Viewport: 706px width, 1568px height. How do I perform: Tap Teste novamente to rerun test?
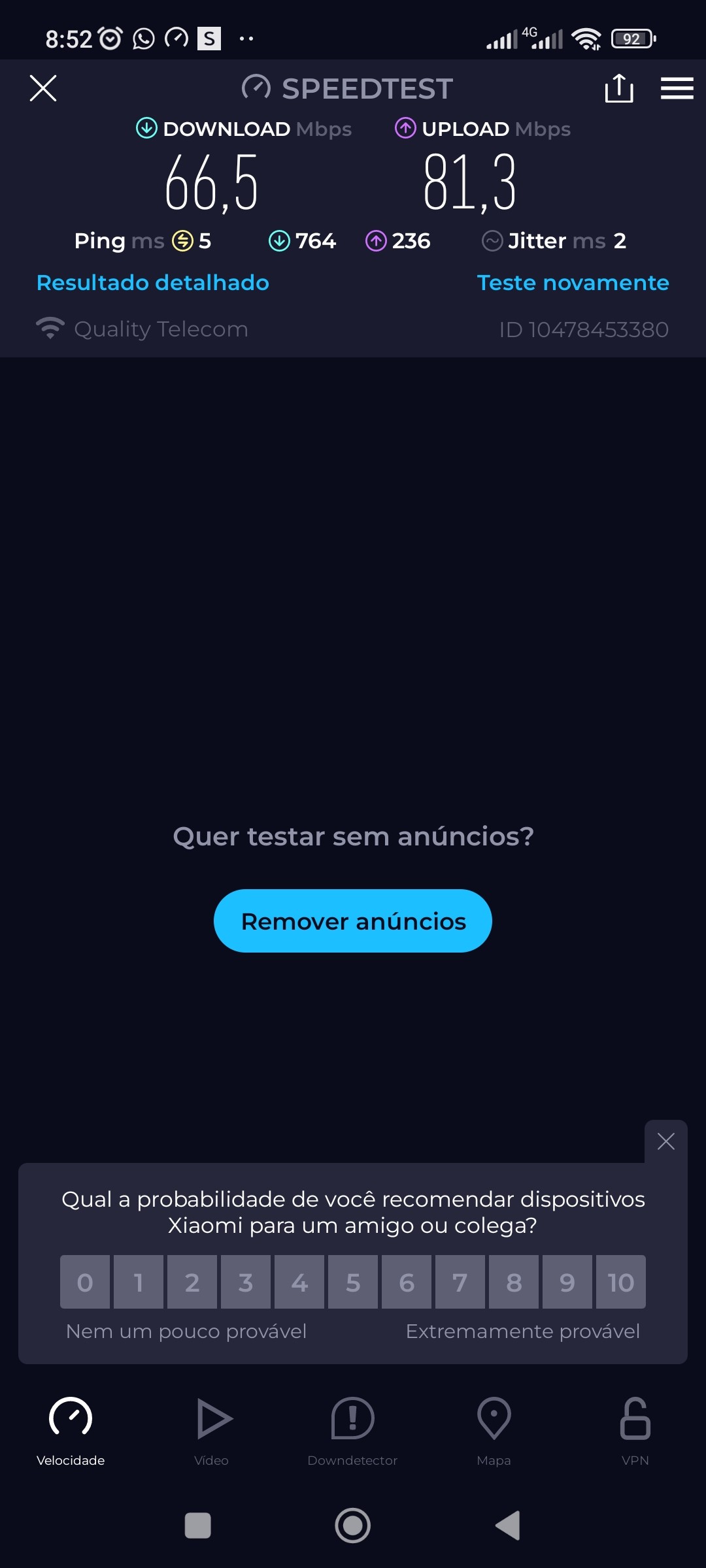pos(573,282)
